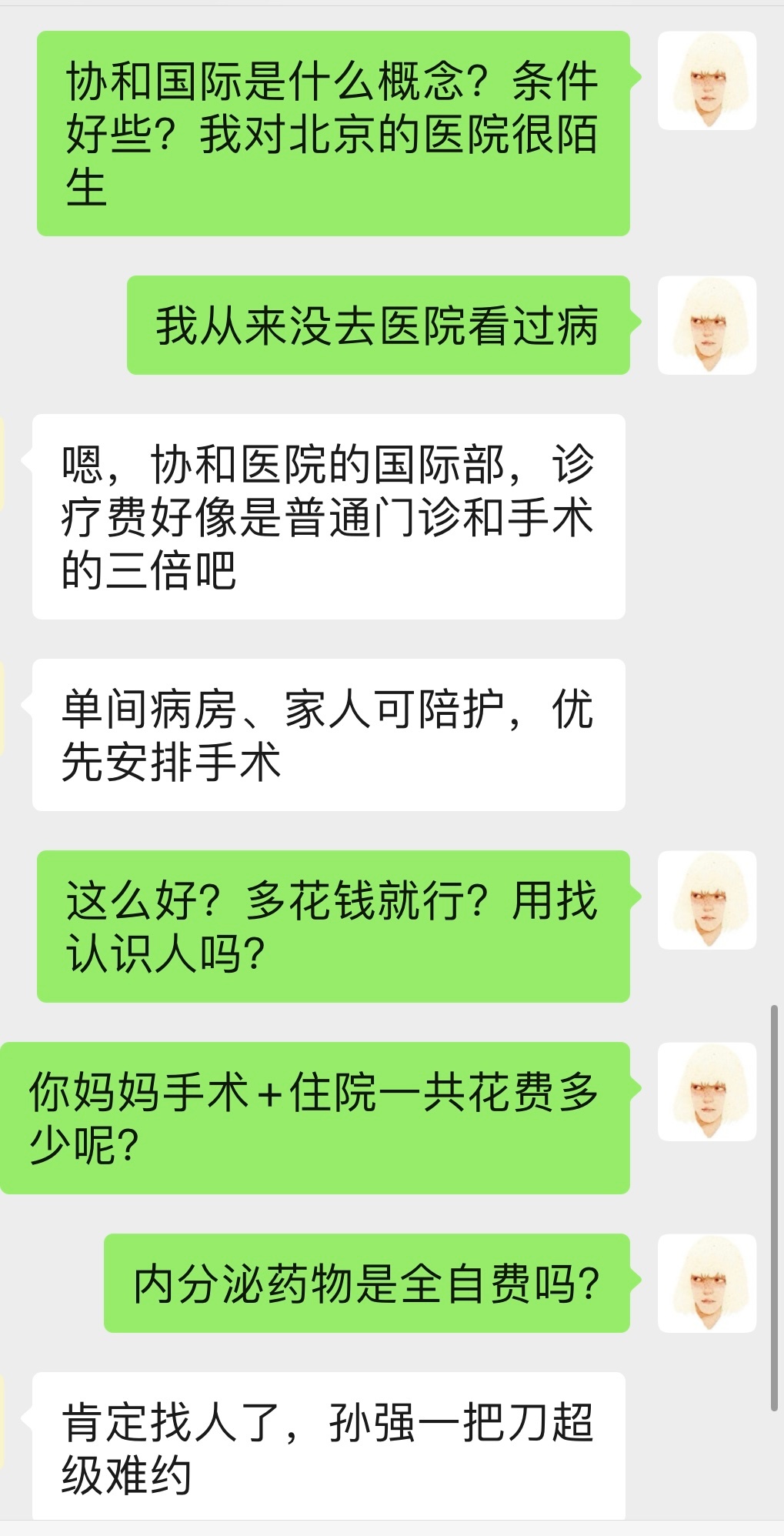Tap the avatar next to "我从来没去医院看过病"
784x1536 pixels.
tap(706, 326)
